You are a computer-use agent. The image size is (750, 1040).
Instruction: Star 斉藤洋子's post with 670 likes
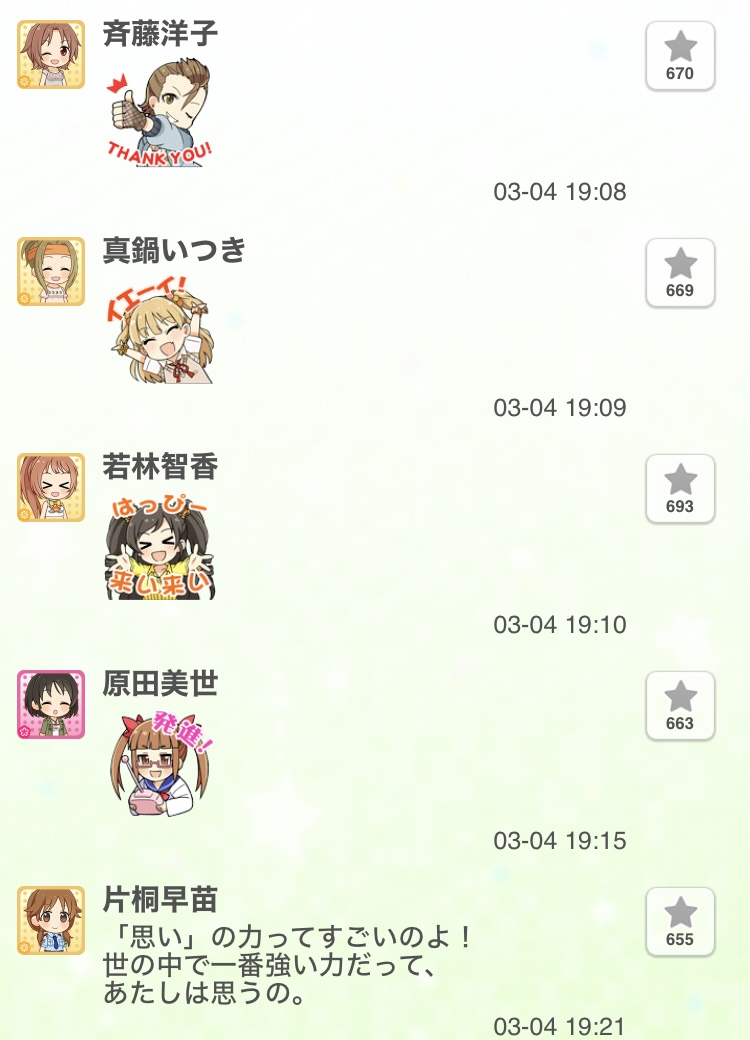(x=680, y=56)
